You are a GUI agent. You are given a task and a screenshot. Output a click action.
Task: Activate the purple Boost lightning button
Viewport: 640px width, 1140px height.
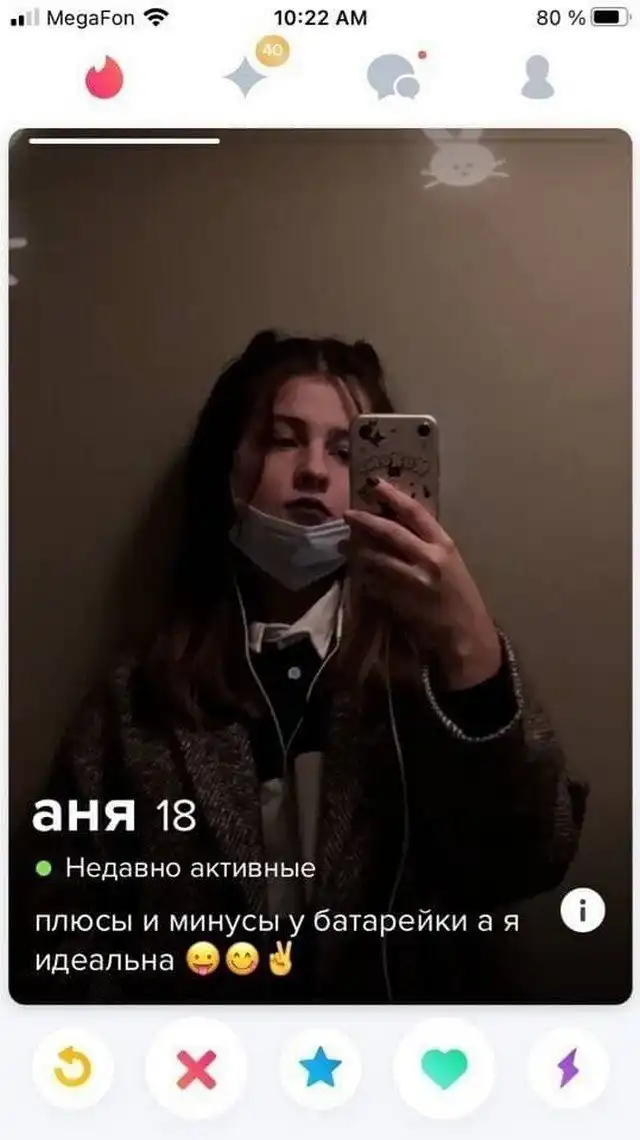tap(567, 1069)
